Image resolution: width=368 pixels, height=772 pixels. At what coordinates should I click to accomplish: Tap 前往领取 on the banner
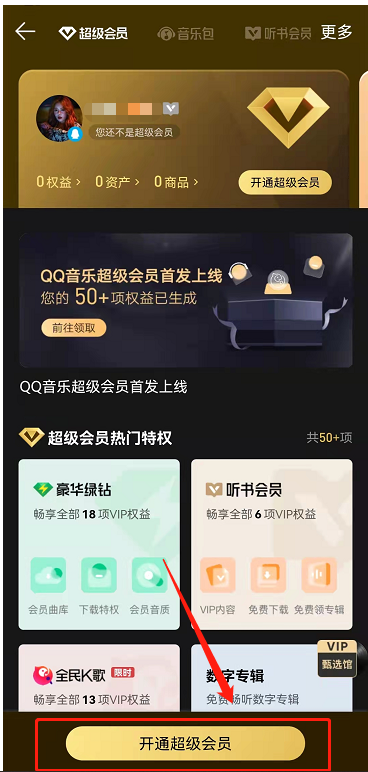point(73,328)
